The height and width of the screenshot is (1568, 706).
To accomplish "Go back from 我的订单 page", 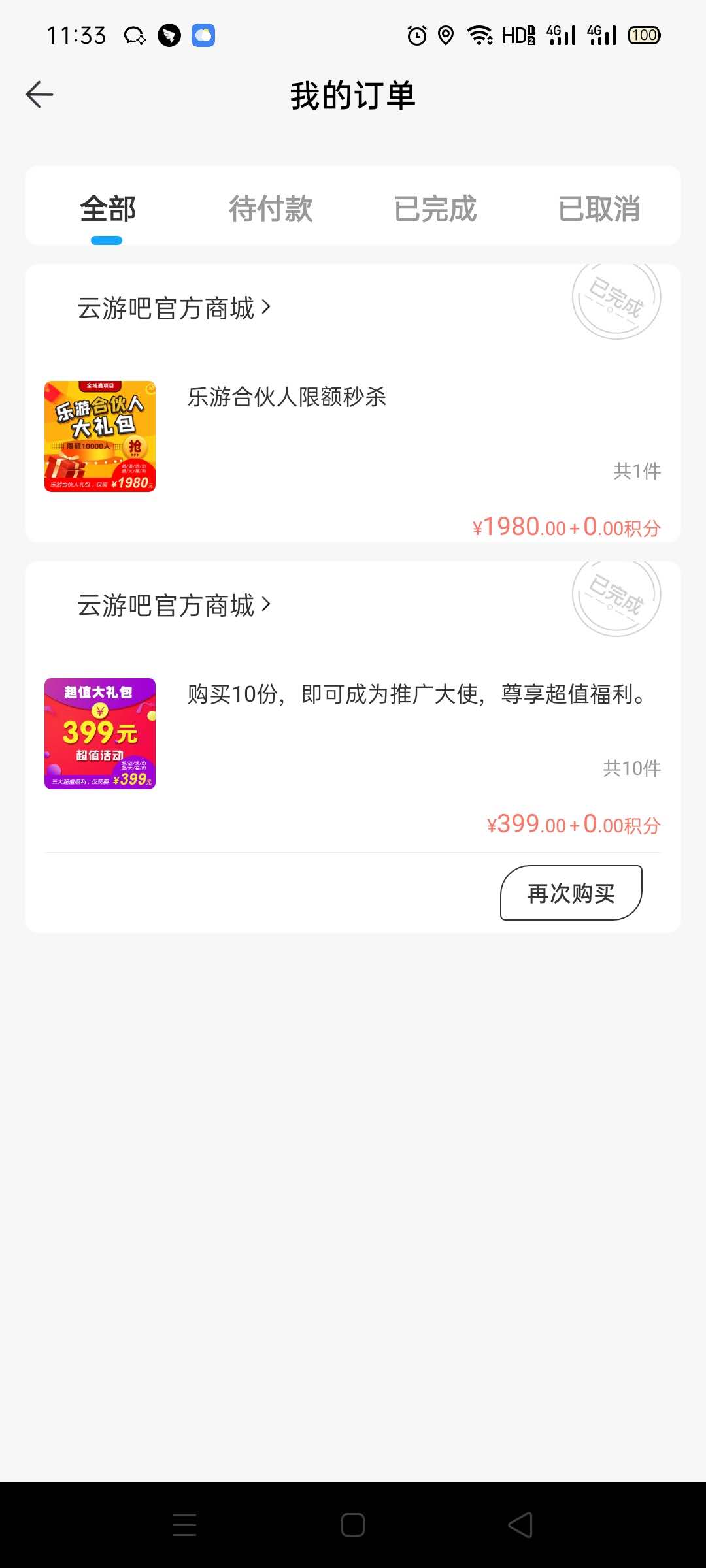I will click(39, 95).
